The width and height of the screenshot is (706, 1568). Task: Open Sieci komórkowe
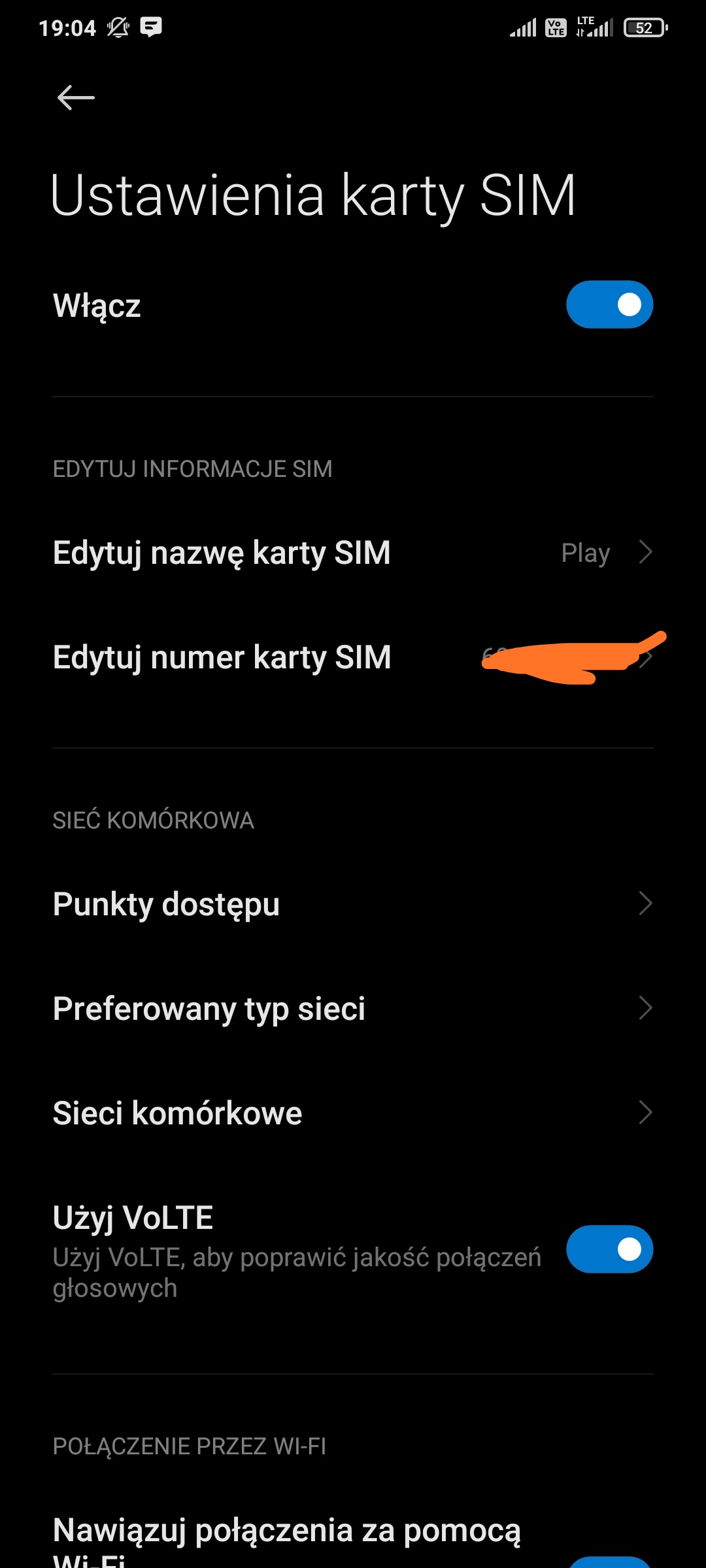[353, 1113]
